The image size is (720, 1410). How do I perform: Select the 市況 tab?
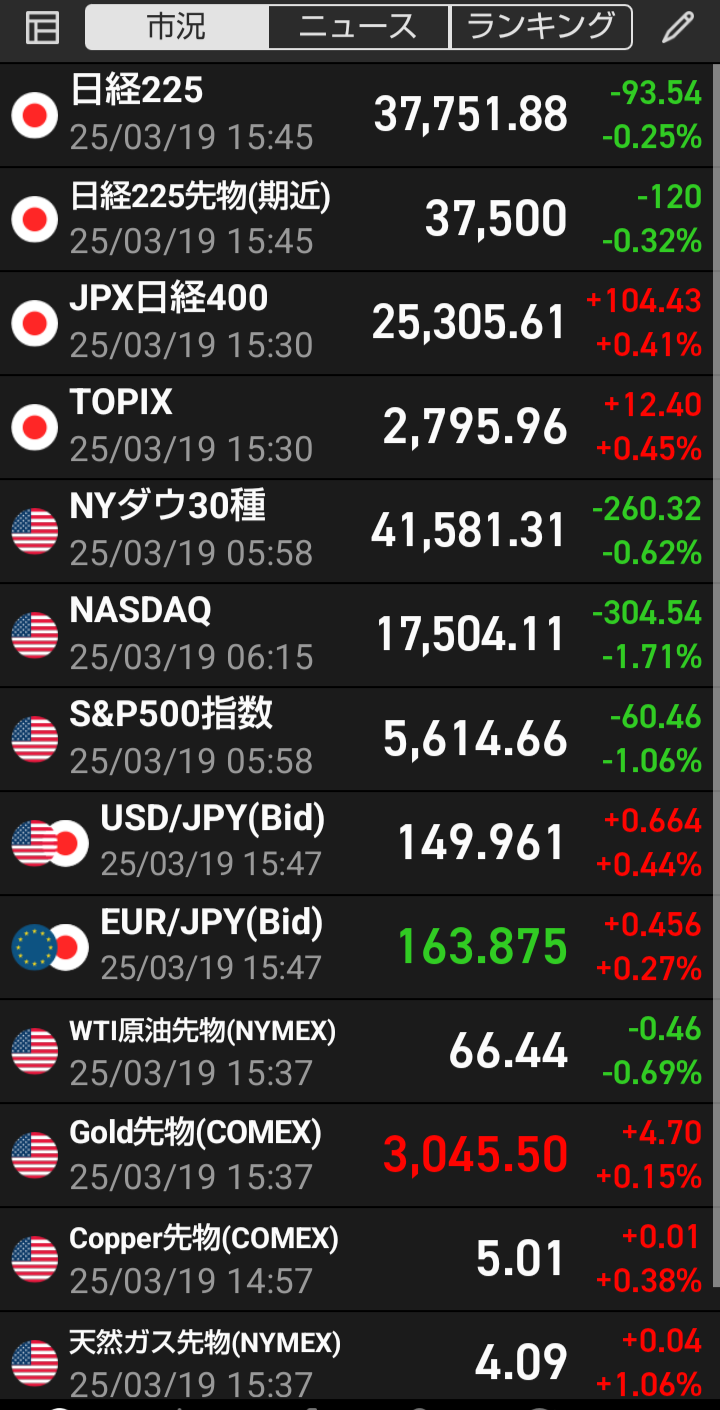[x=178, y=27]
